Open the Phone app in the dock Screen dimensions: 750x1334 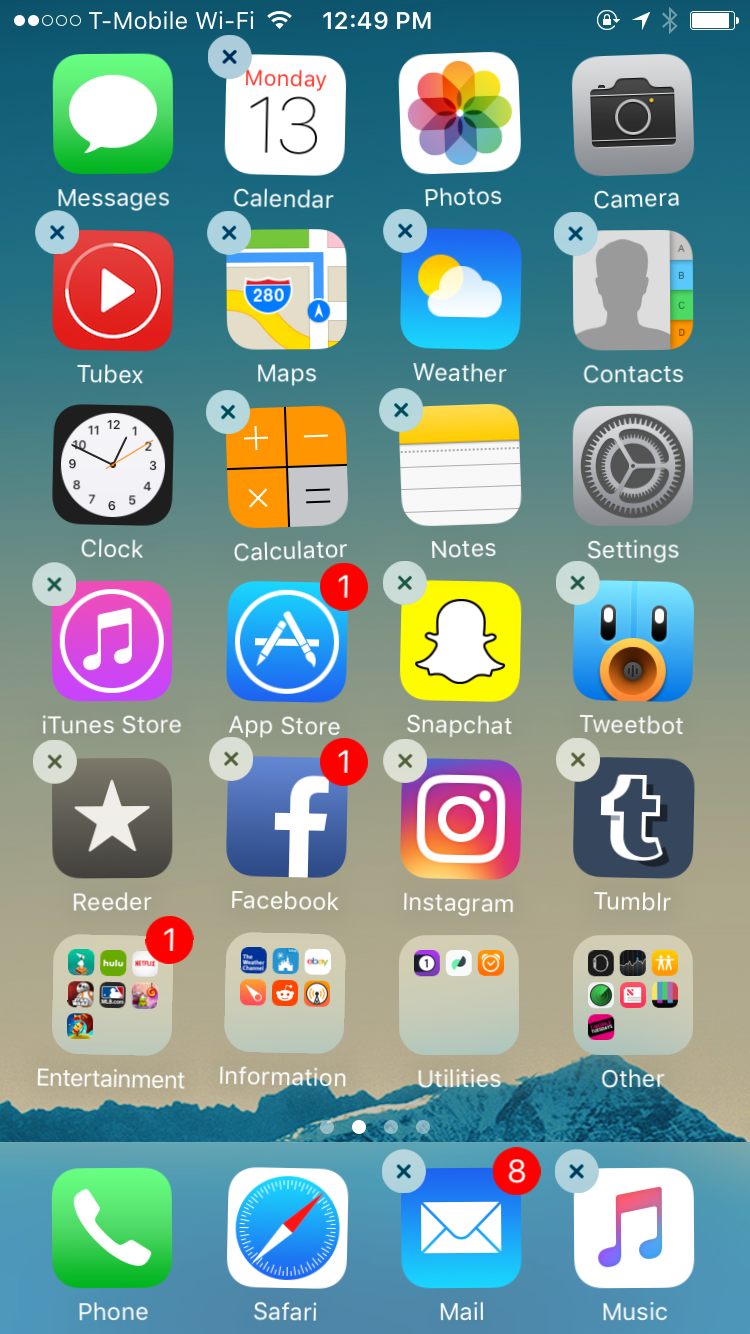[112, 1227]
